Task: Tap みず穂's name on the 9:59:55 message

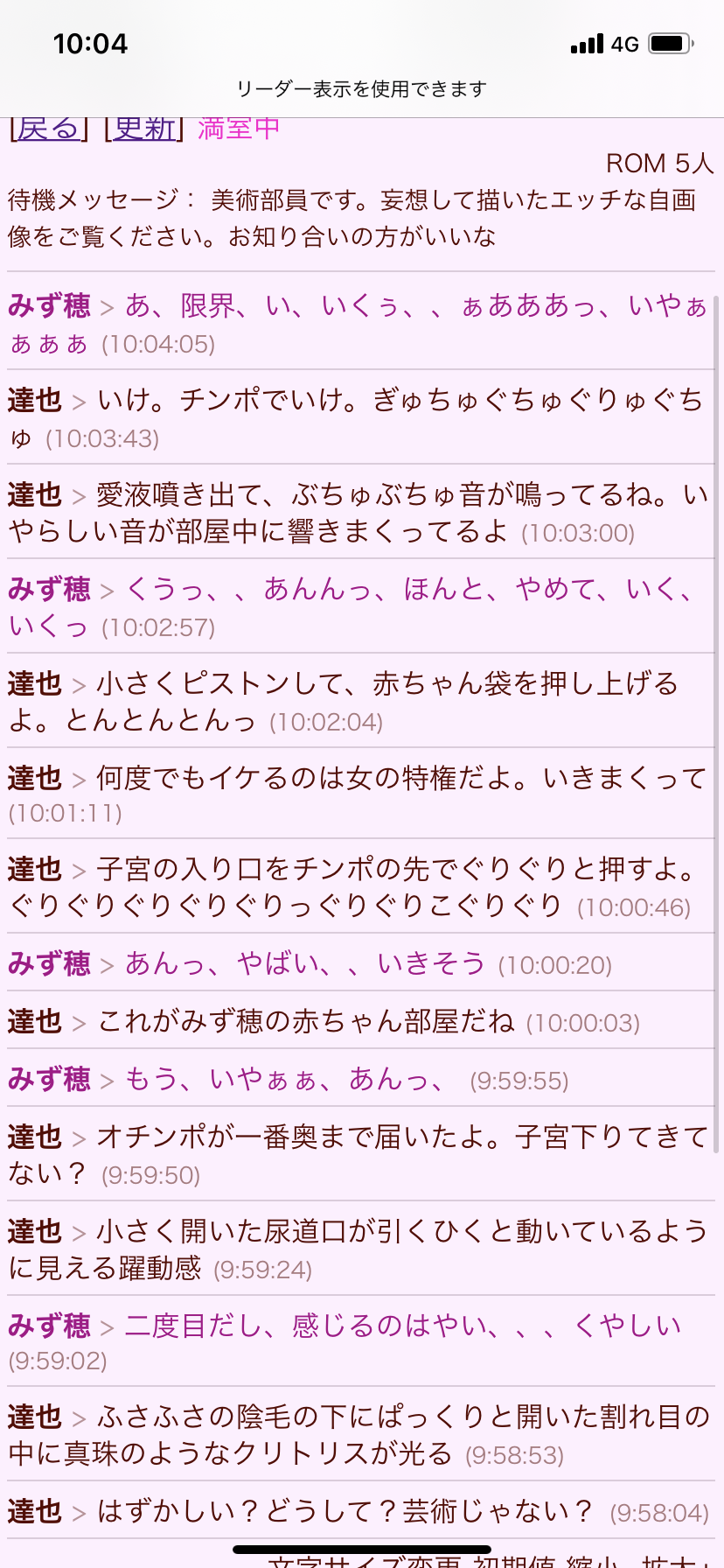Action: pyautogui.click(x=48, y=1079)
